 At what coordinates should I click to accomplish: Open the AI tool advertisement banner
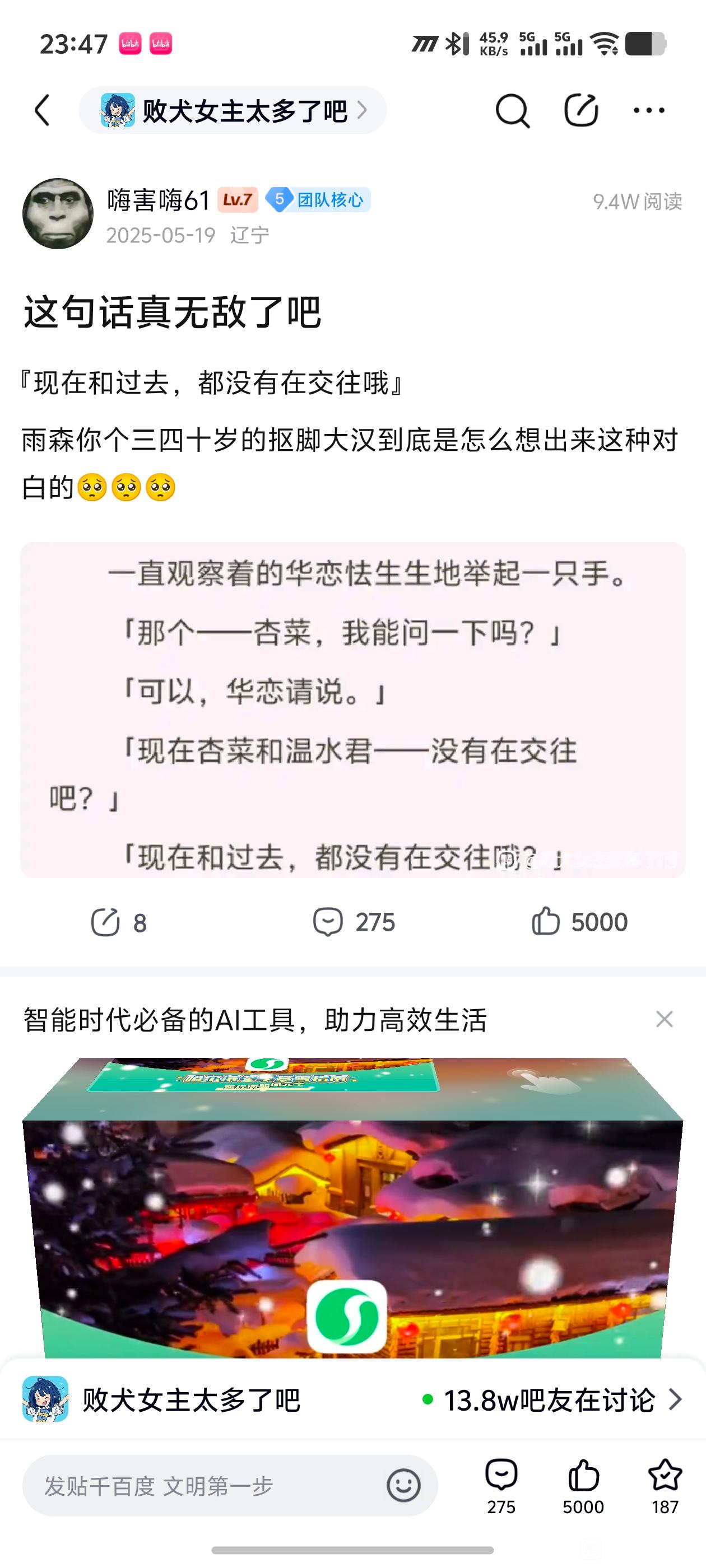pyautogui.click(x=352, y=1208)
